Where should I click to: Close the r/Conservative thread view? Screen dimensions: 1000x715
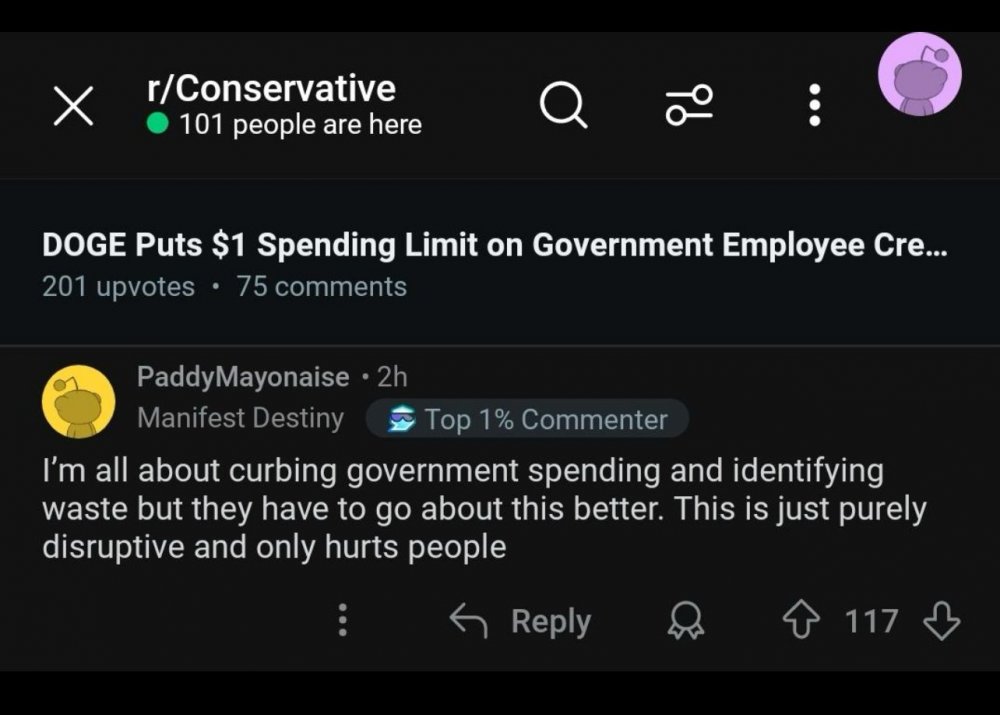(73, 106)
